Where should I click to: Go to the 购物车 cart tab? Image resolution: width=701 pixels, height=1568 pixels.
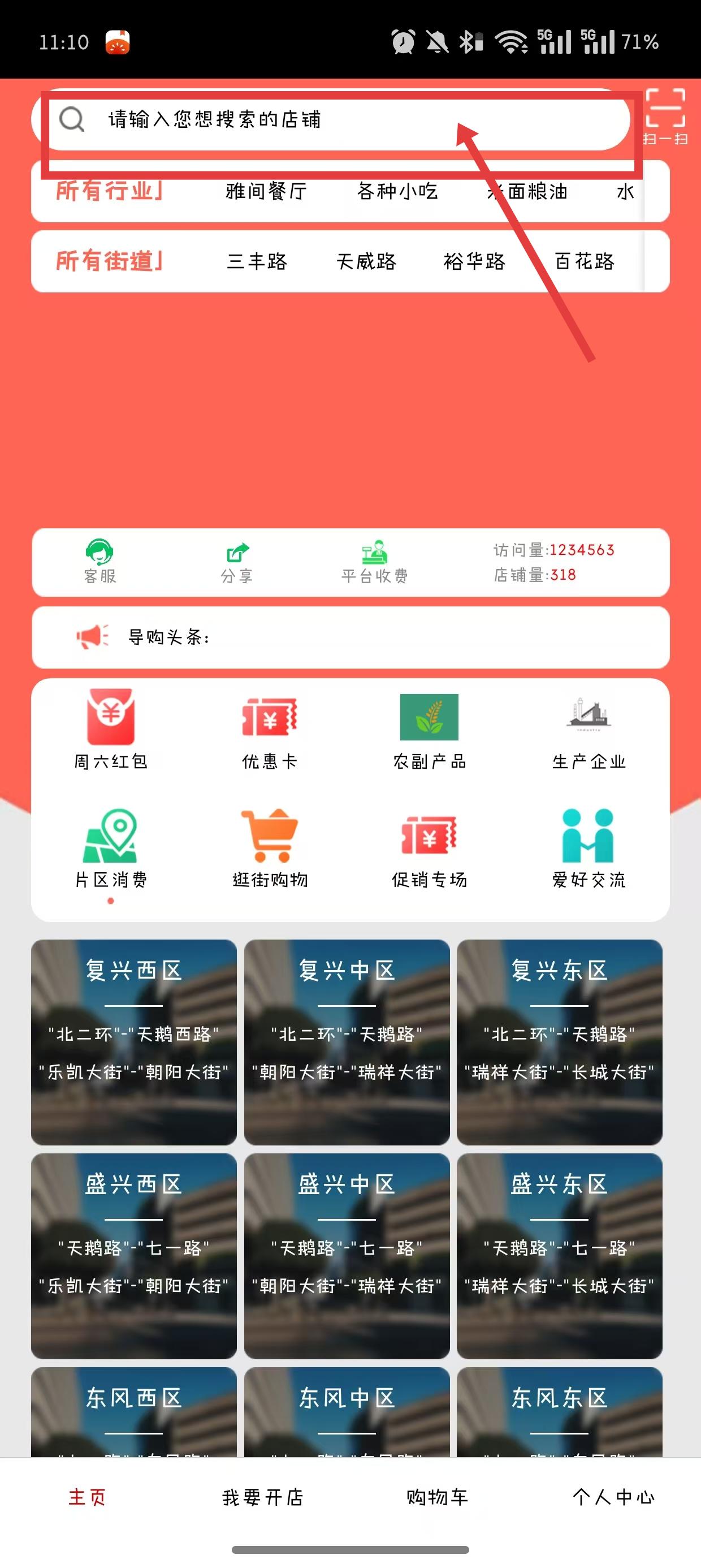pyautogui.click(x=438, y=1497)
